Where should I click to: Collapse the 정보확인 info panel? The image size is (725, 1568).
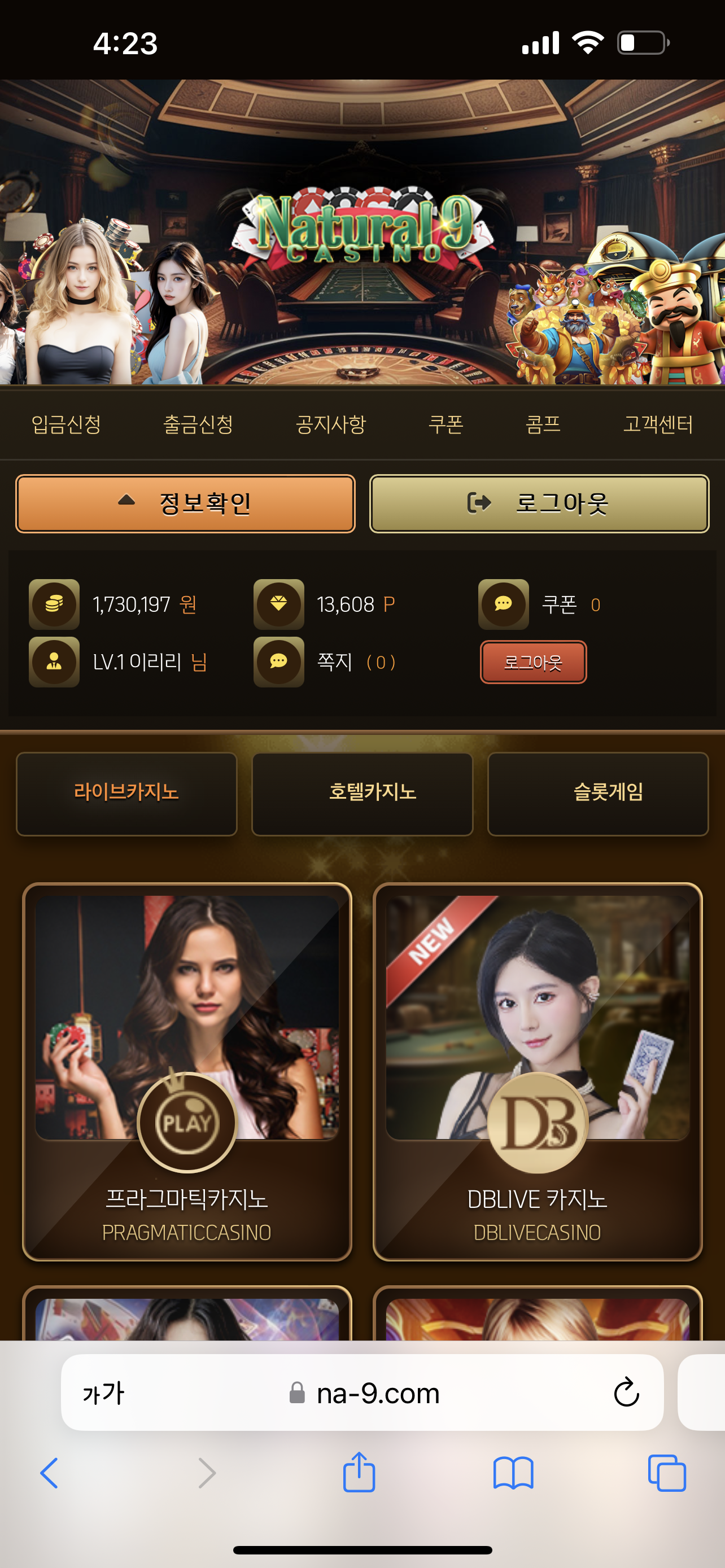[x=185, y=503]
